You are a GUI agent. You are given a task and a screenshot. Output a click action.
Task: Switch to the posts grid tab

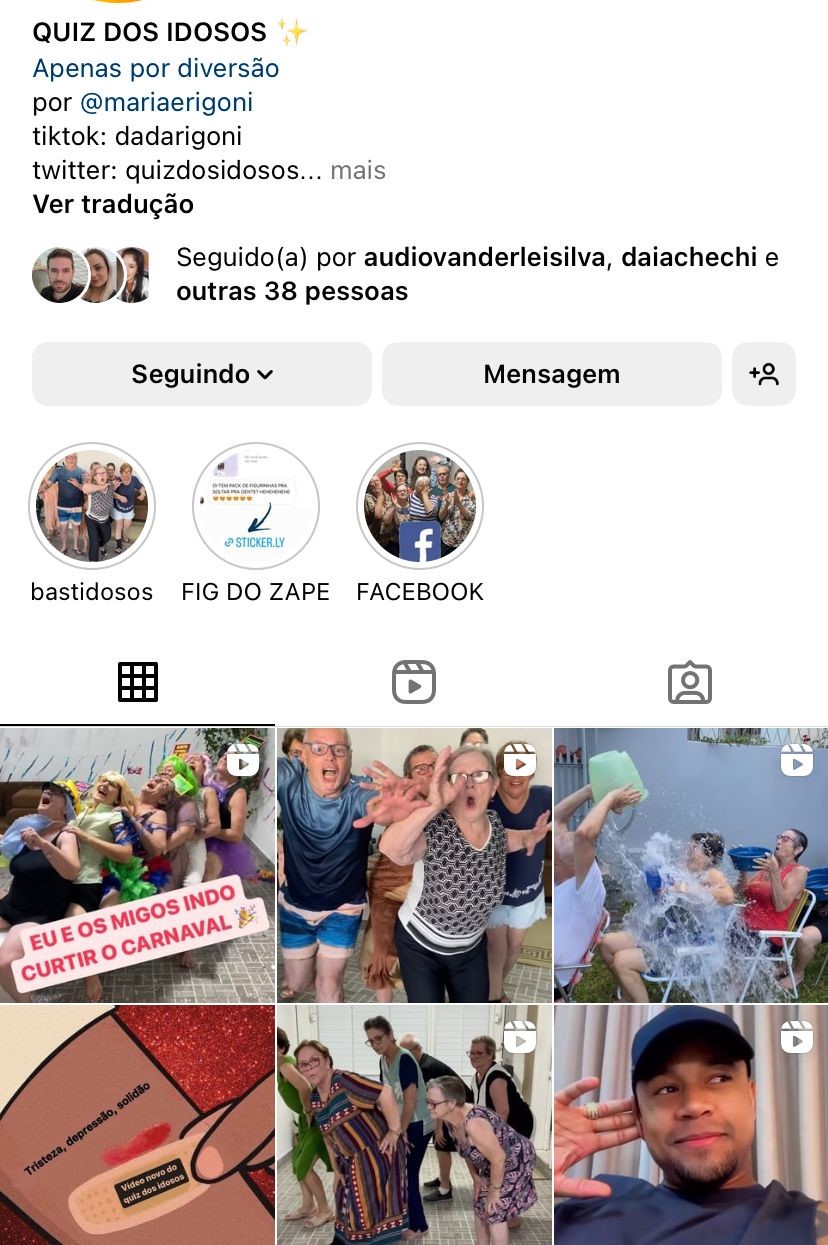138,682
